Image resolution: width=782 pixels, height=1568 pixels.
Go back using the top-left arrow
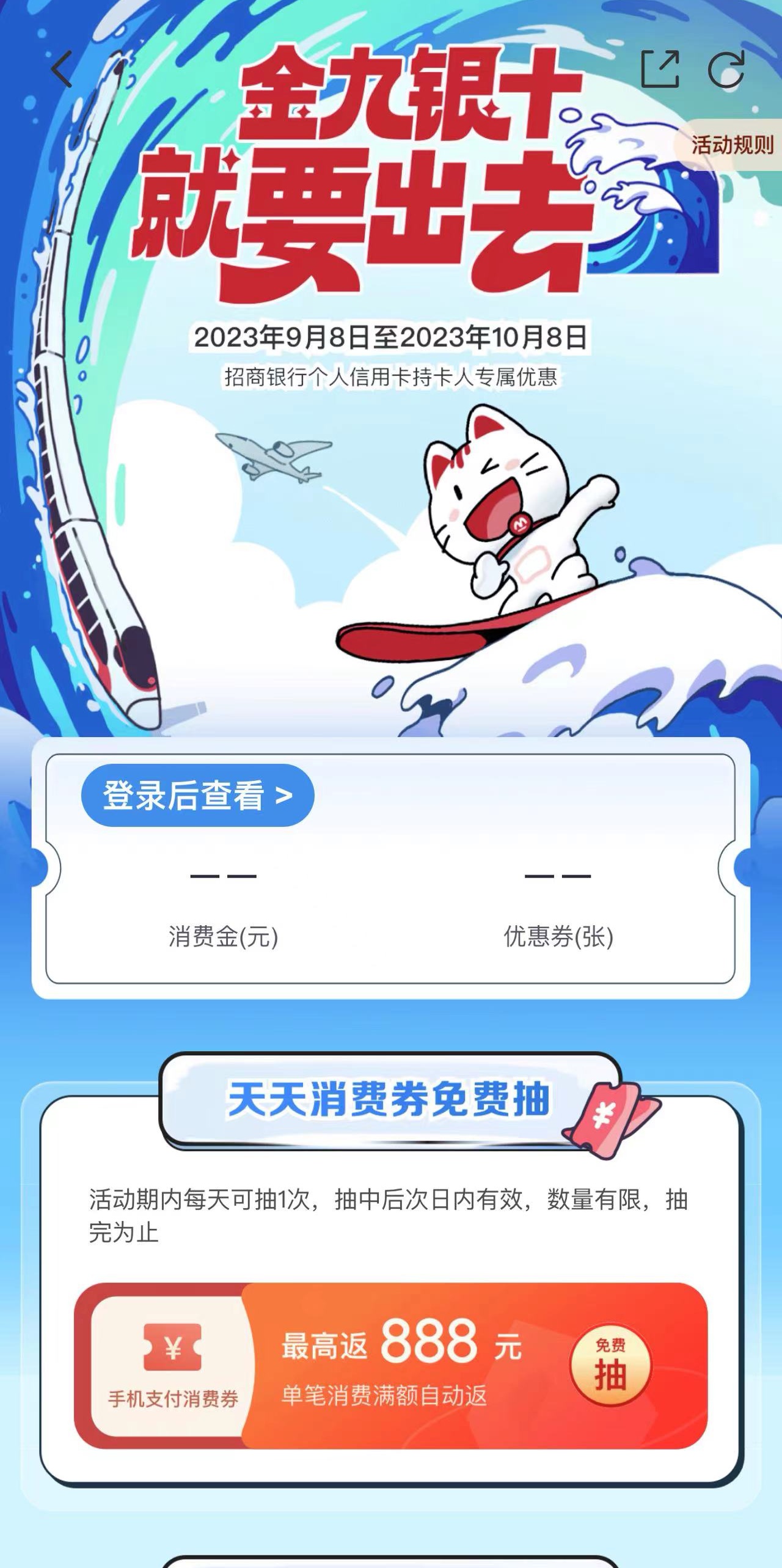62,69
